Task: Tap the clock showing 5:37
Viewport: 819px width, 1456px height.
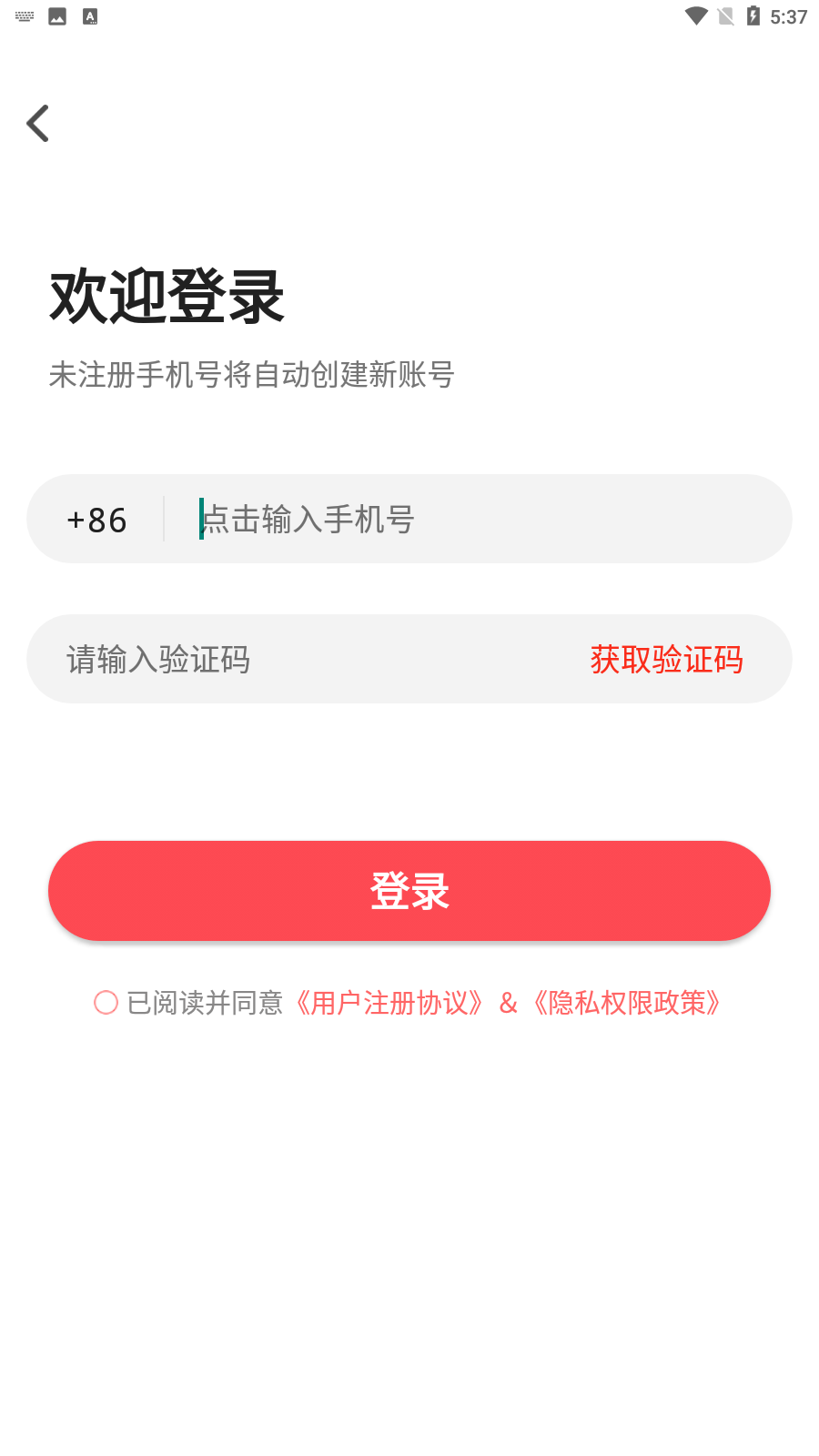Action: click(x=786, y=15)
